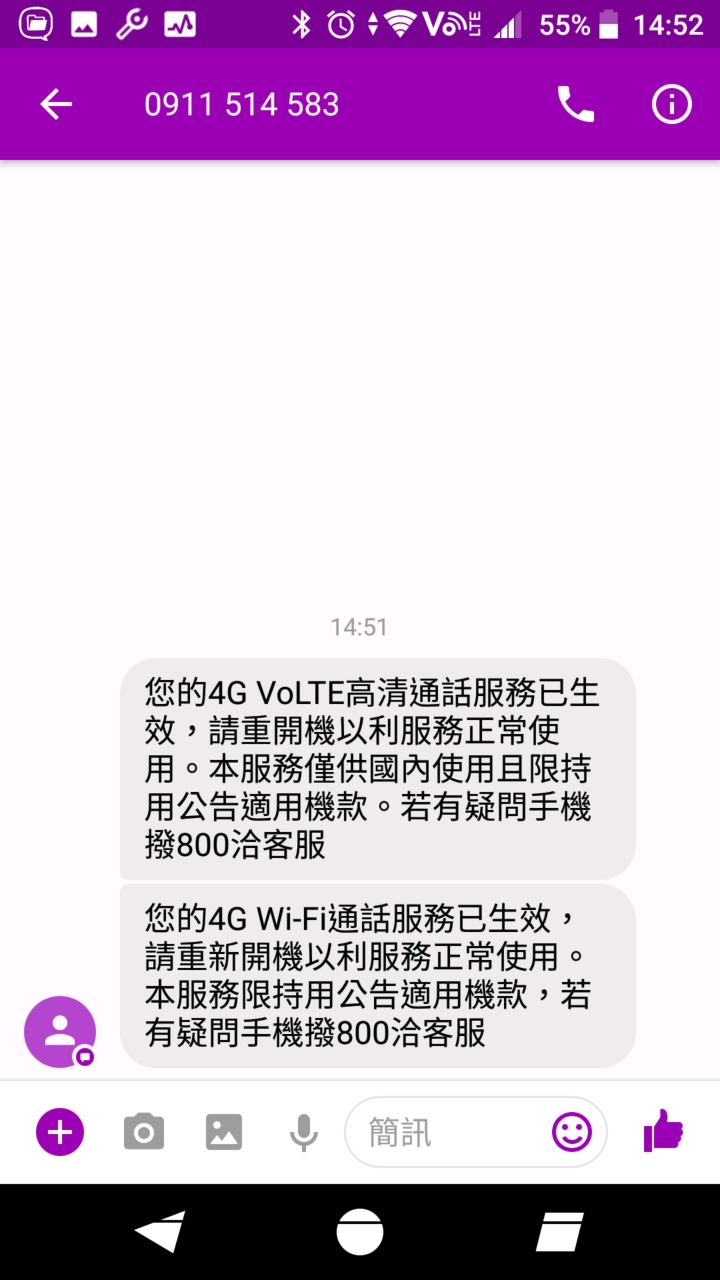Screen dimensions: 720x1280
Task: Send a thumbs-up like
Action: click(x=663, y=1132)
